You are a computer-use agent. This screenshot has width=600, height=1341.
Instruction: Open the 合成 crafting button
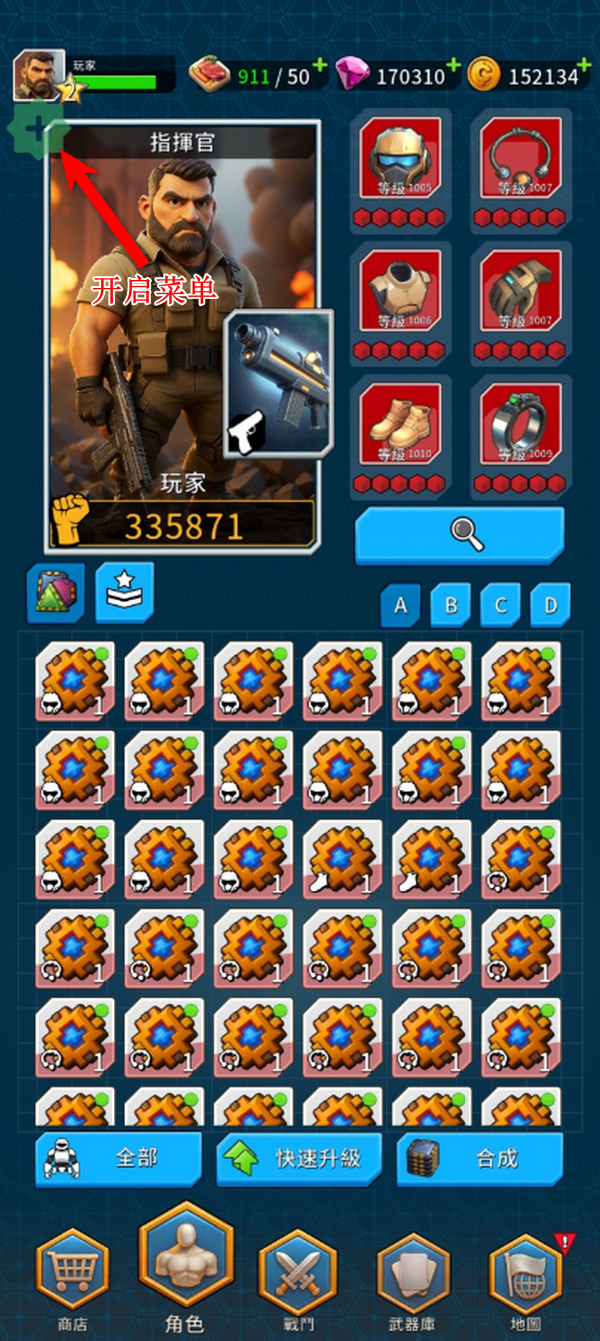coord(480,1158)
